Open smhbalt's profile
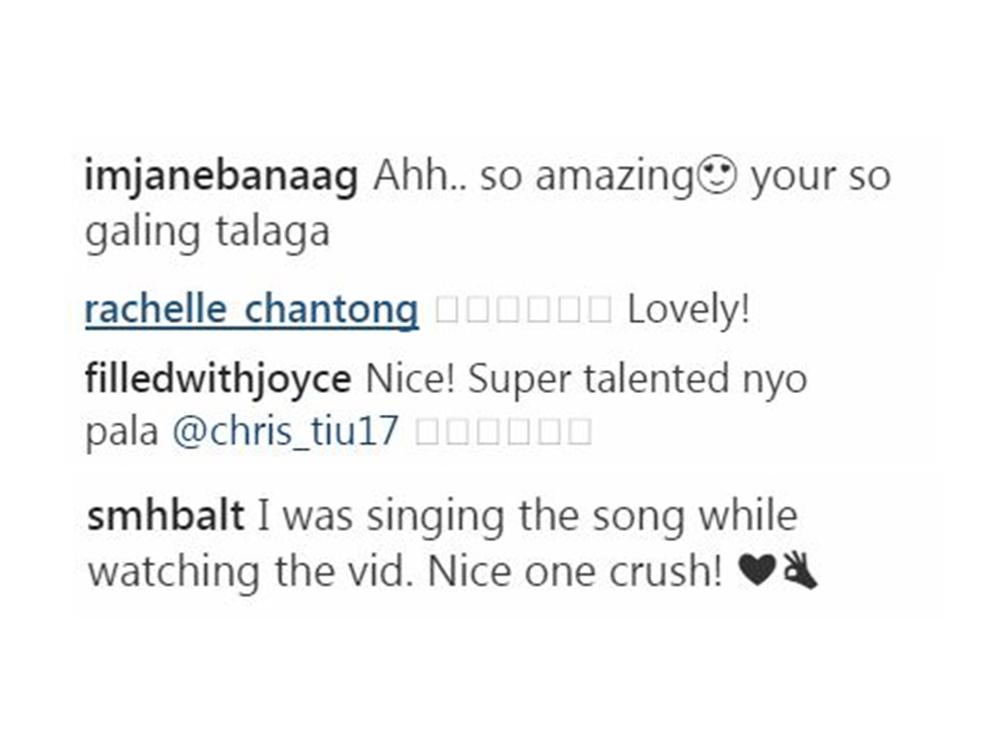 pos(166,516)
